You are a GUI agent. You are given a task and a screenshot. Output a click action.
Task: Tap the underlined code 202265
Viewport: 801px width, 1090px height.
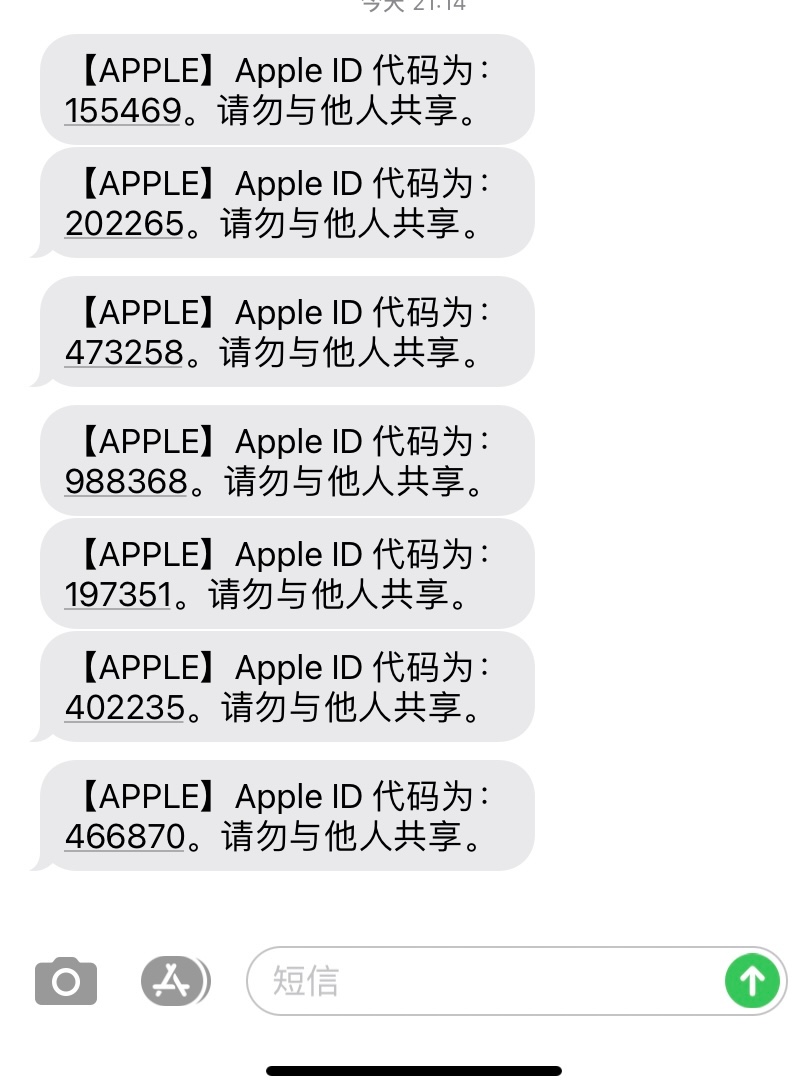pyautogui.click(x=124, y=224)
